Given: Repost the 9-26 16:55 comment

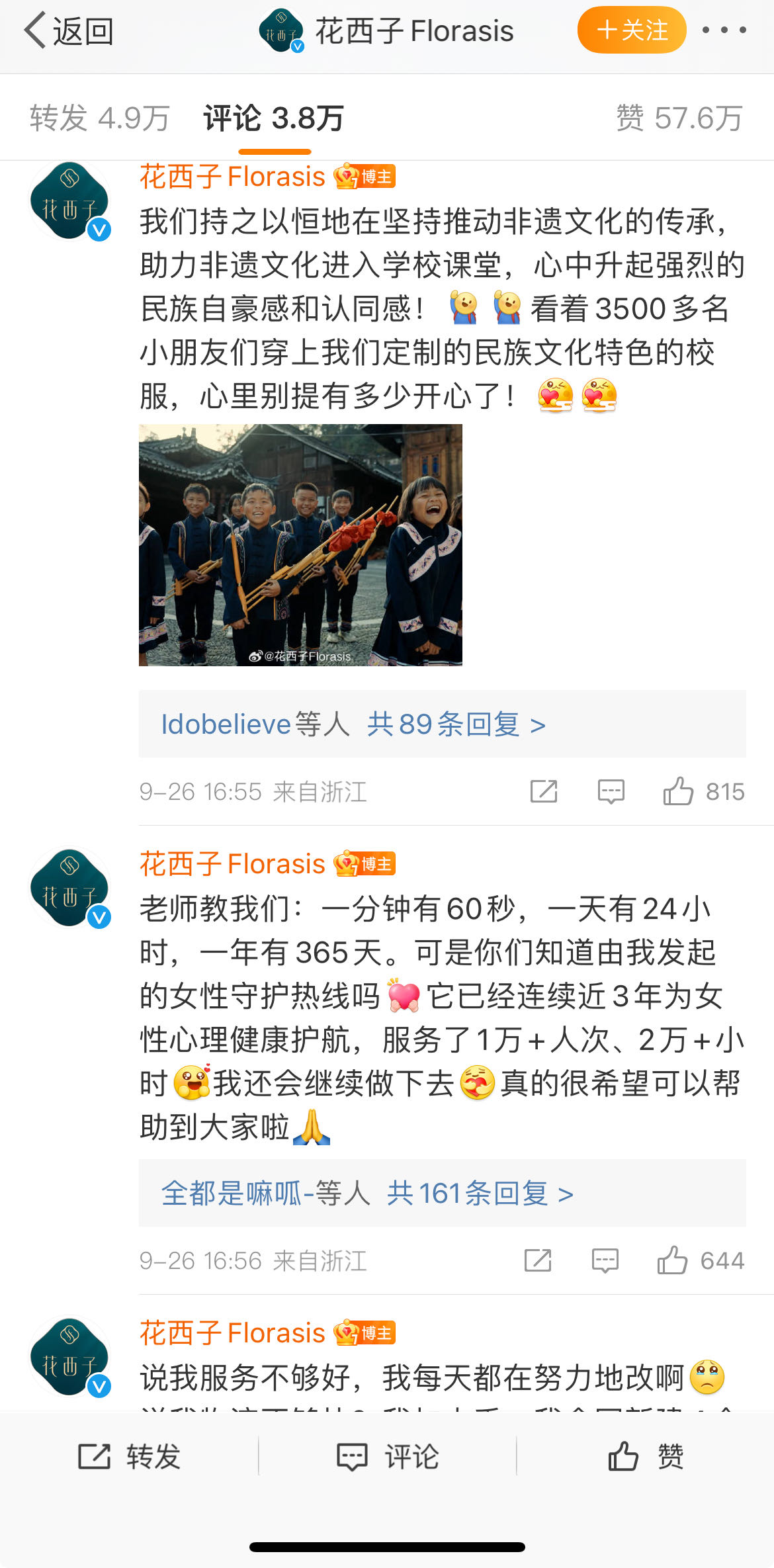Looking at the screenshot, I should (544, 791).
